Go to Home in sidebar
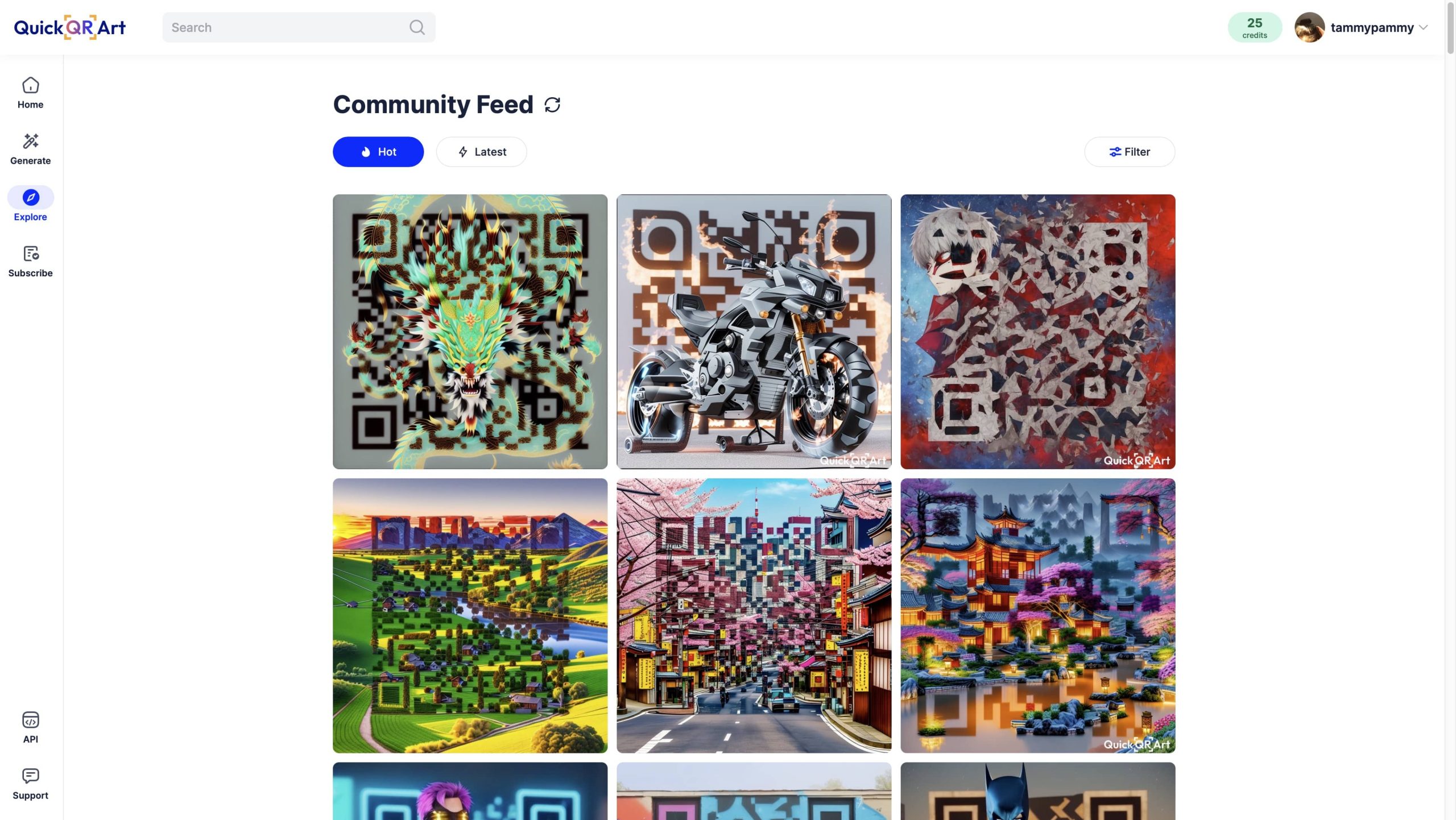 [x=30, y=93]
